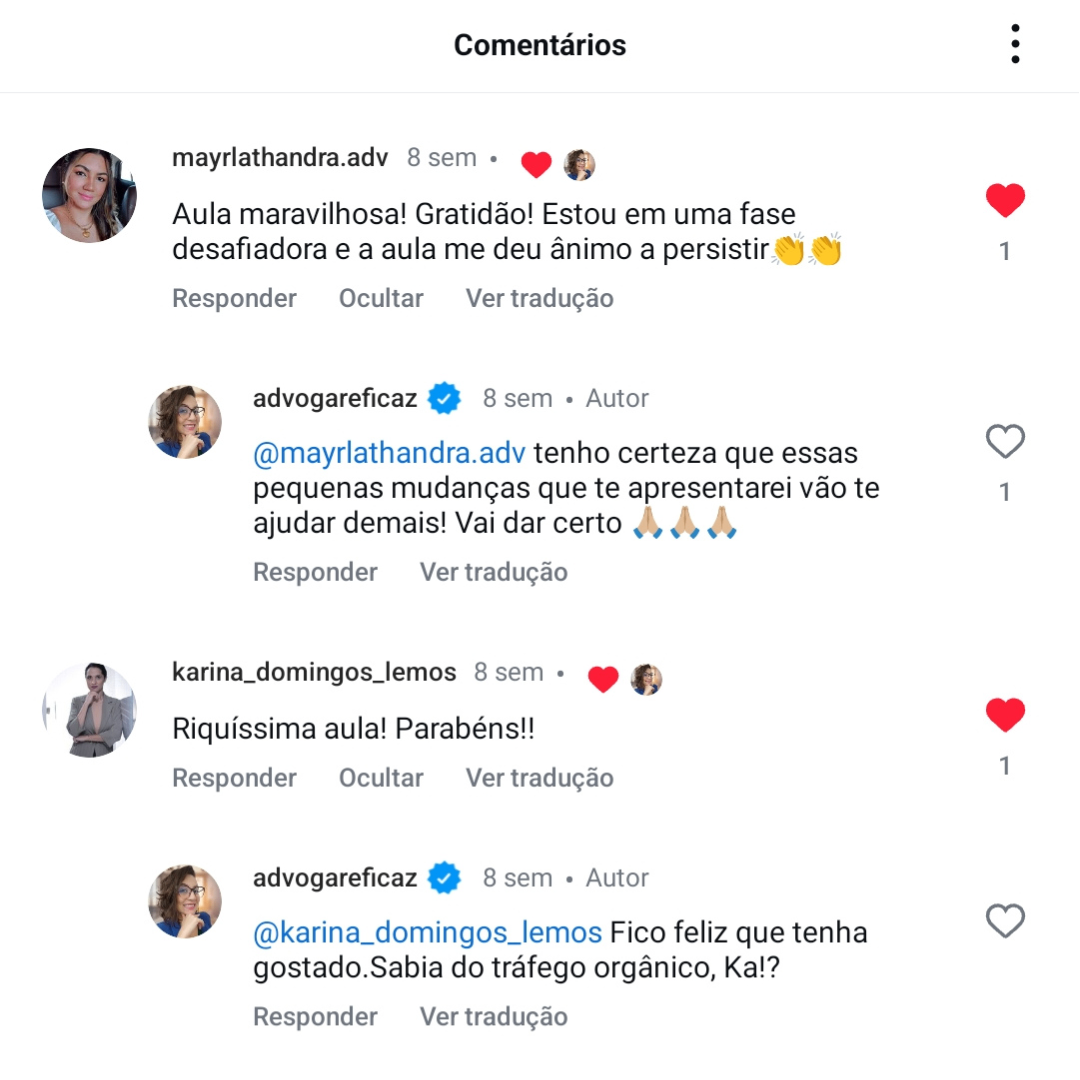See translation of mayrlathandra.adv's comment
1080x1080 pixels.
pos(539,298)
